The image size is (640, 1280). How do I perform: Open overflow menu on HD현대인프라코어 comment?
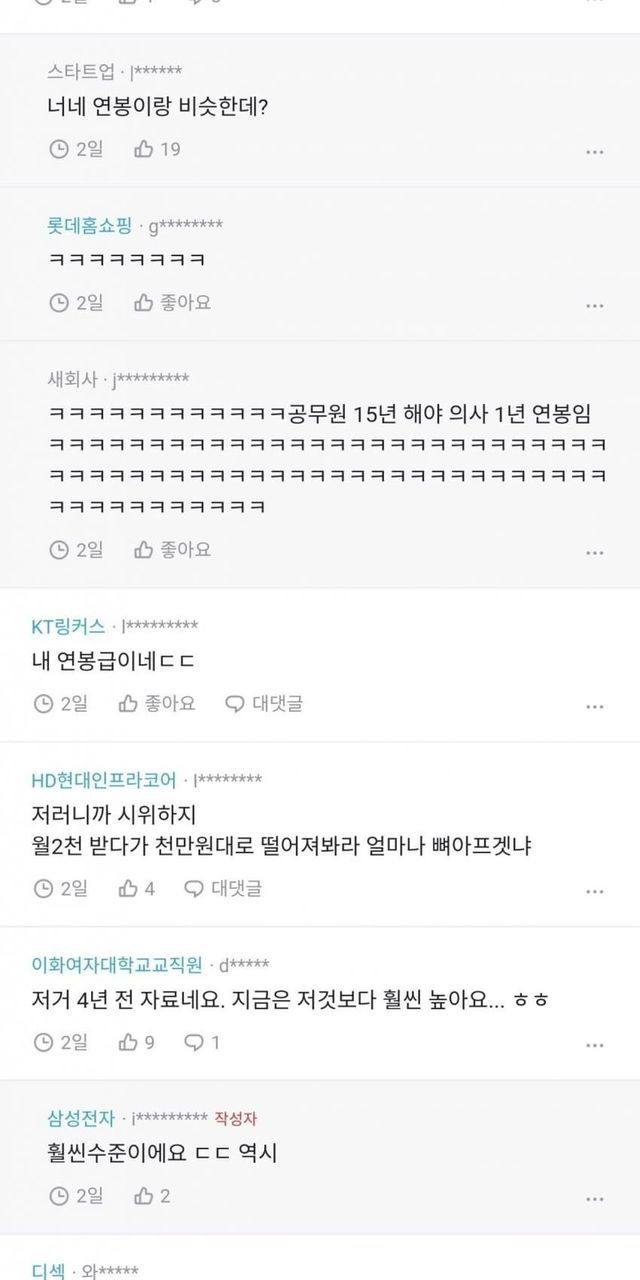[595, 892]
